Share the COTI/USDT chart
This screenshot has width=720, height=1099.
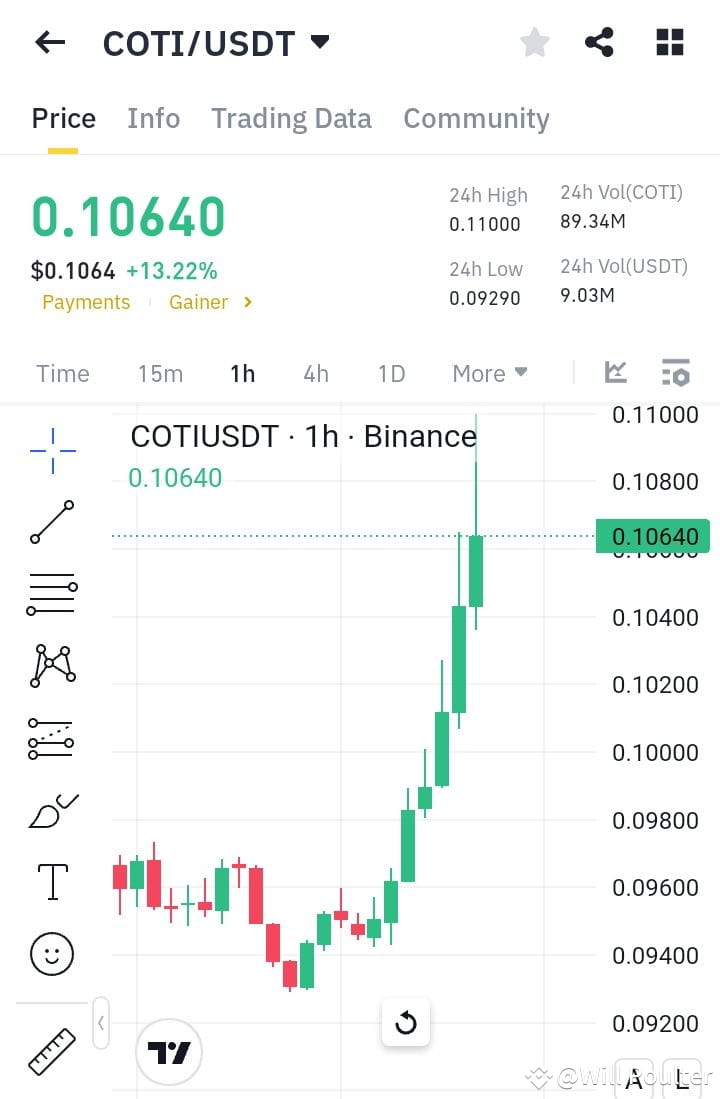coord(599,42)
